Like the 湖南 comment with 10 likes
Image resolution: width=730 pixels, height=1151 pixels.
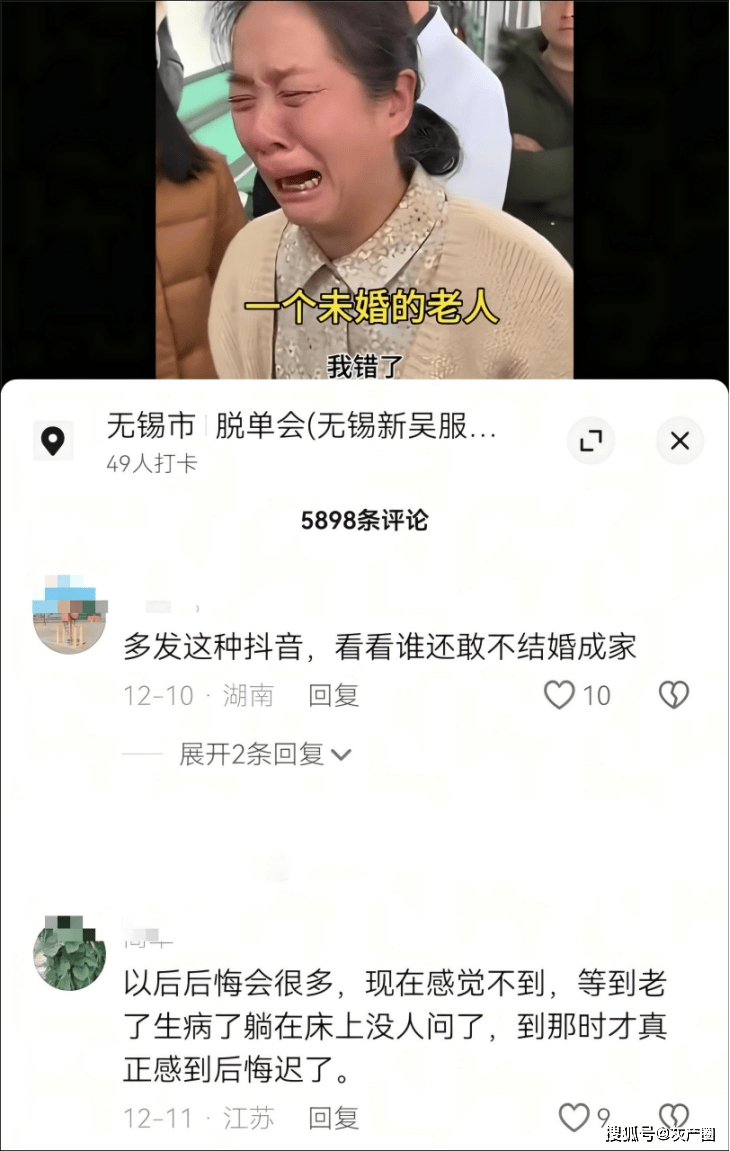(559, 695)
